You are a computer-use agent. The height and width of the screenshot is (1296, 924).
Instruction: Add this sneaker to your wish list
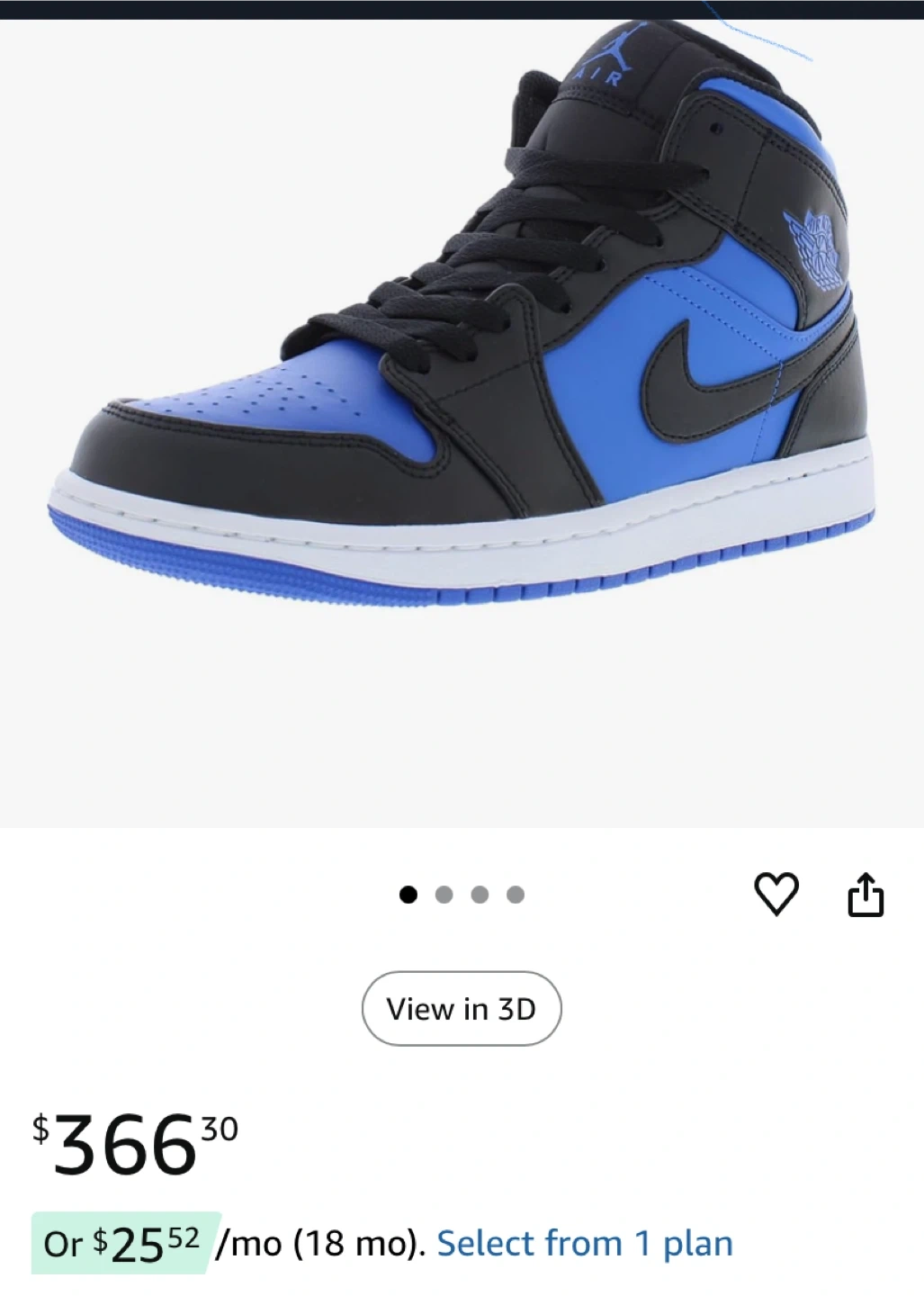click(x=776, y=894)
